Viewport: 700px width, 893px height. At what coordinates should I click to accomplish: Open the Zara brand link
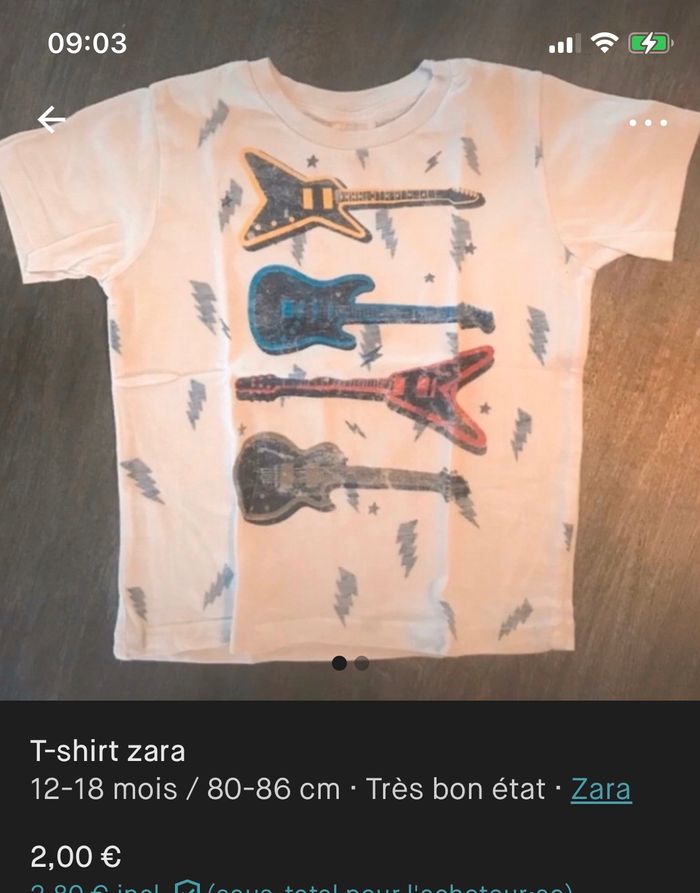(601, 789)
